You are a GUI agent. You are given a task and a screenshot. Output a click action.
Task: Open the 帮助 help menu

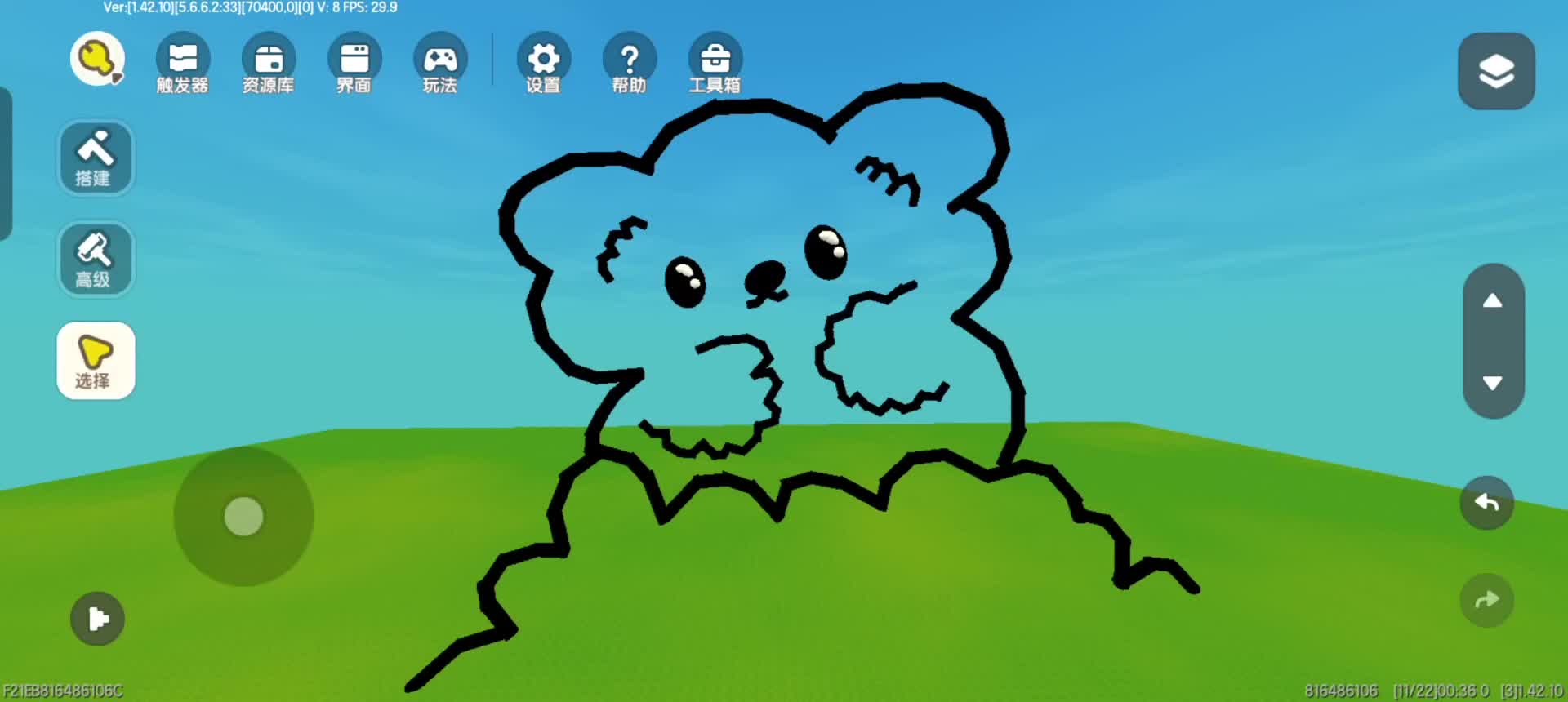629,63
